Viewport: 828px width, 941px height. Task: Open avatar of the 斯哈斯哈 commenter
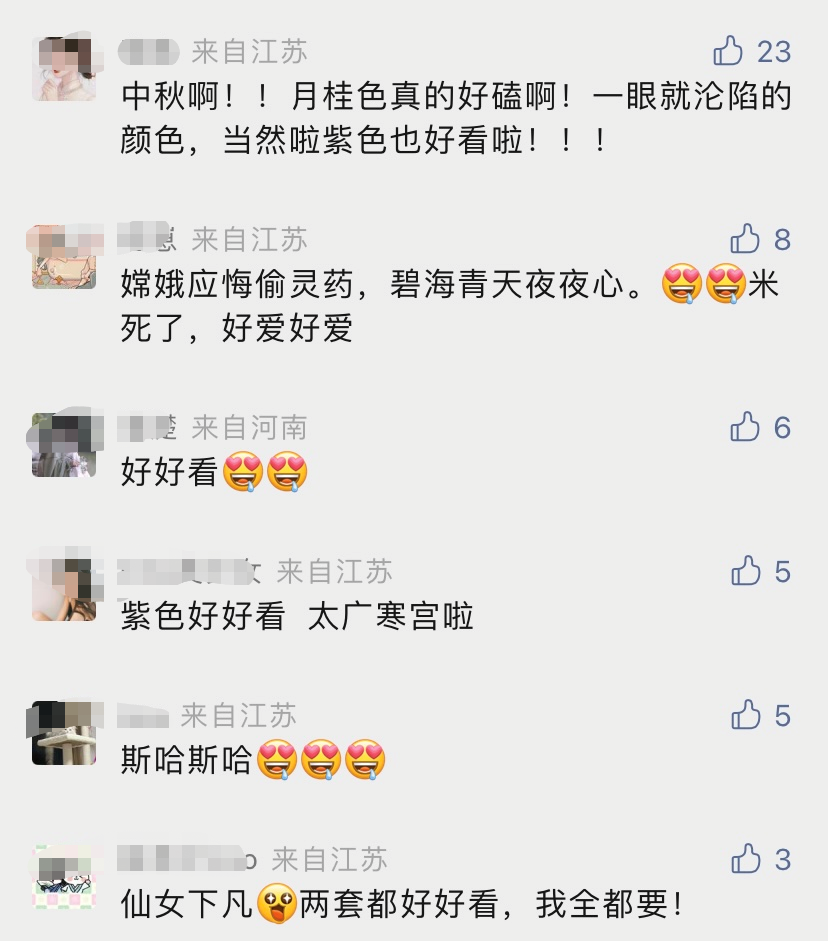point(64,733)
